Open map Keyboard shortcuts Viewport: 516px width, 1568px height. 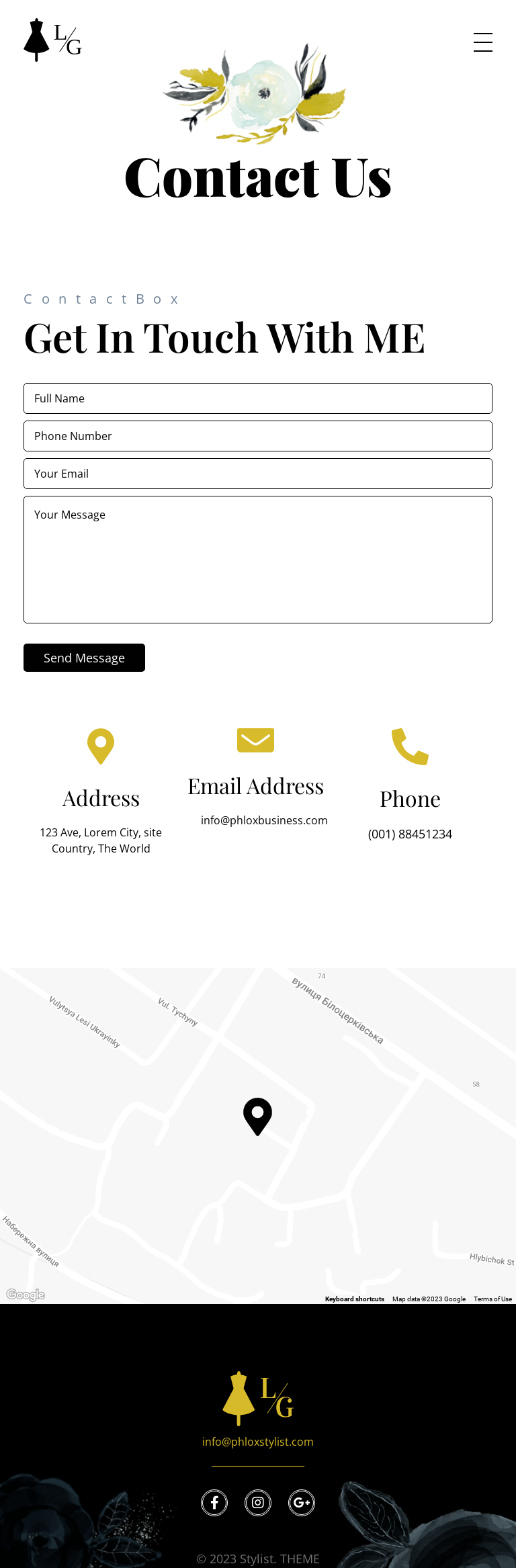click(354, 1299)
